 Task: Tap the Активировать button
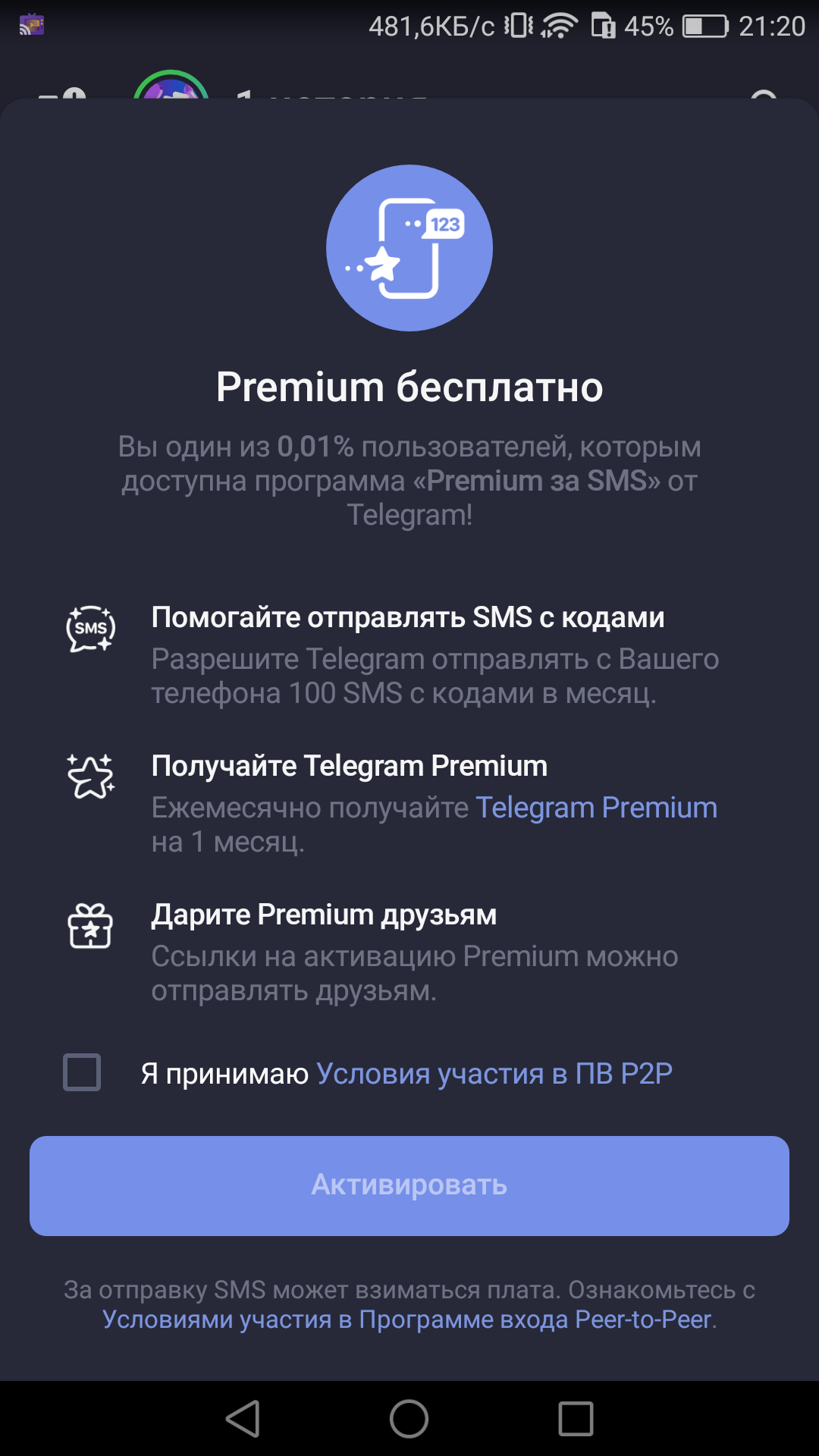tap(409, 1185)
